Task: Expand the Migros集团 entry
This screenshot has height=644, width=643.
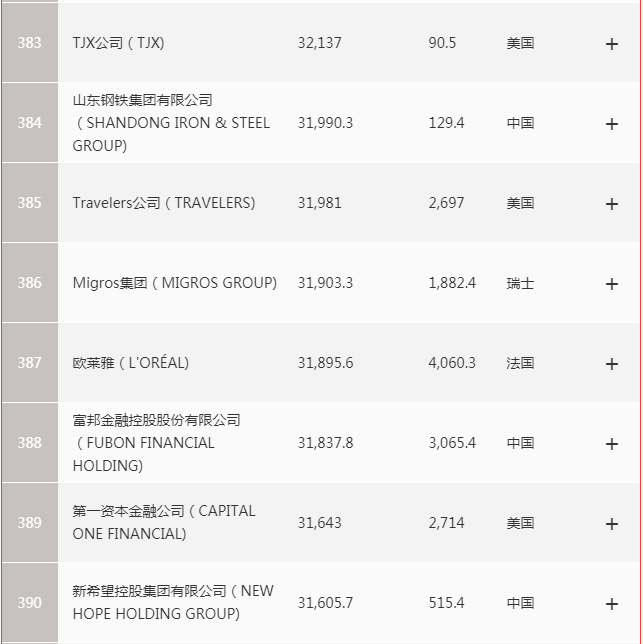Action: (612, 284)
